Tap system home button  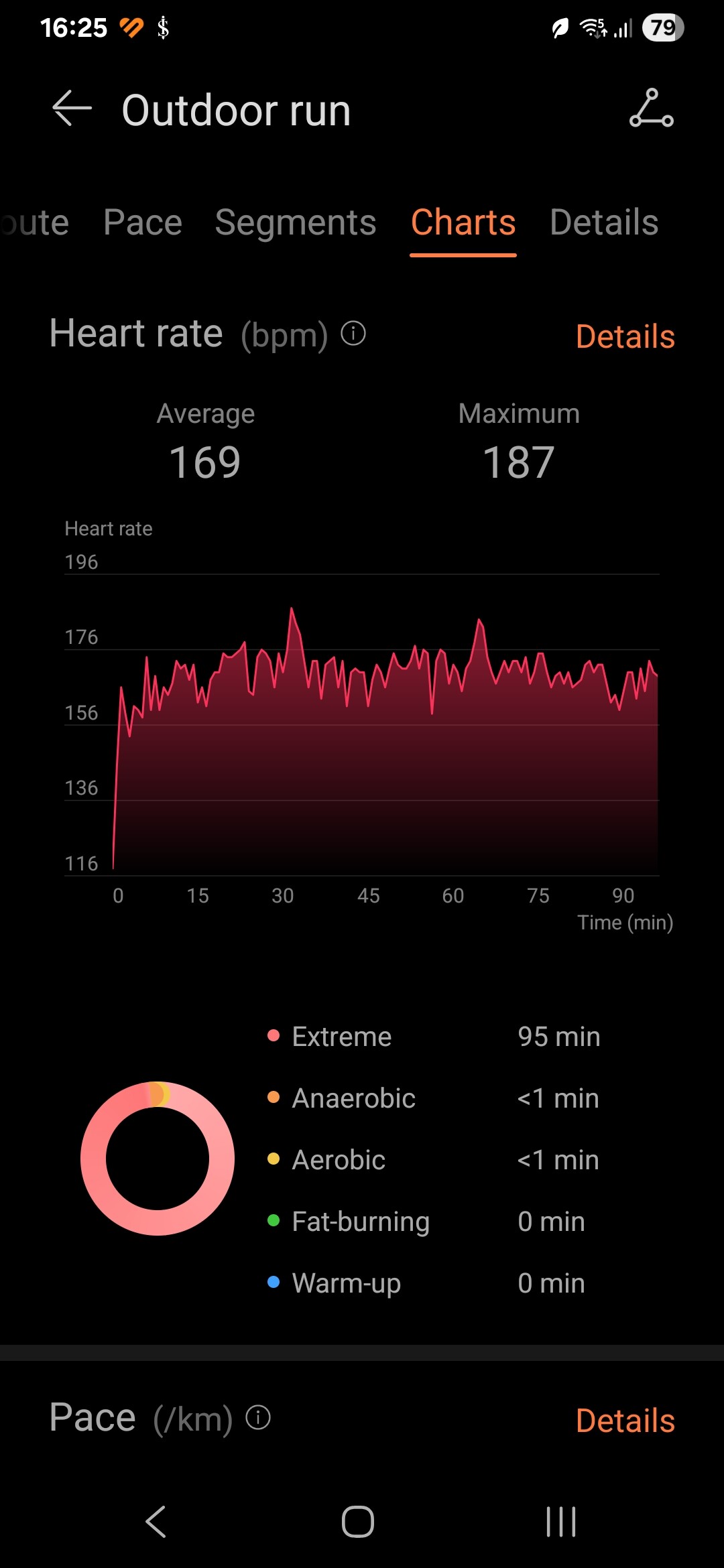(x=358, y=1521)
